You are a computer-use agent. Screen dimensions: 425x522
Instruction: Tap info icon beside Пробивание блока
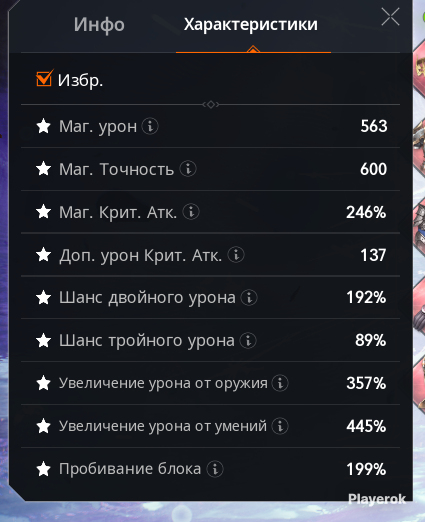(x=215, y=469)
